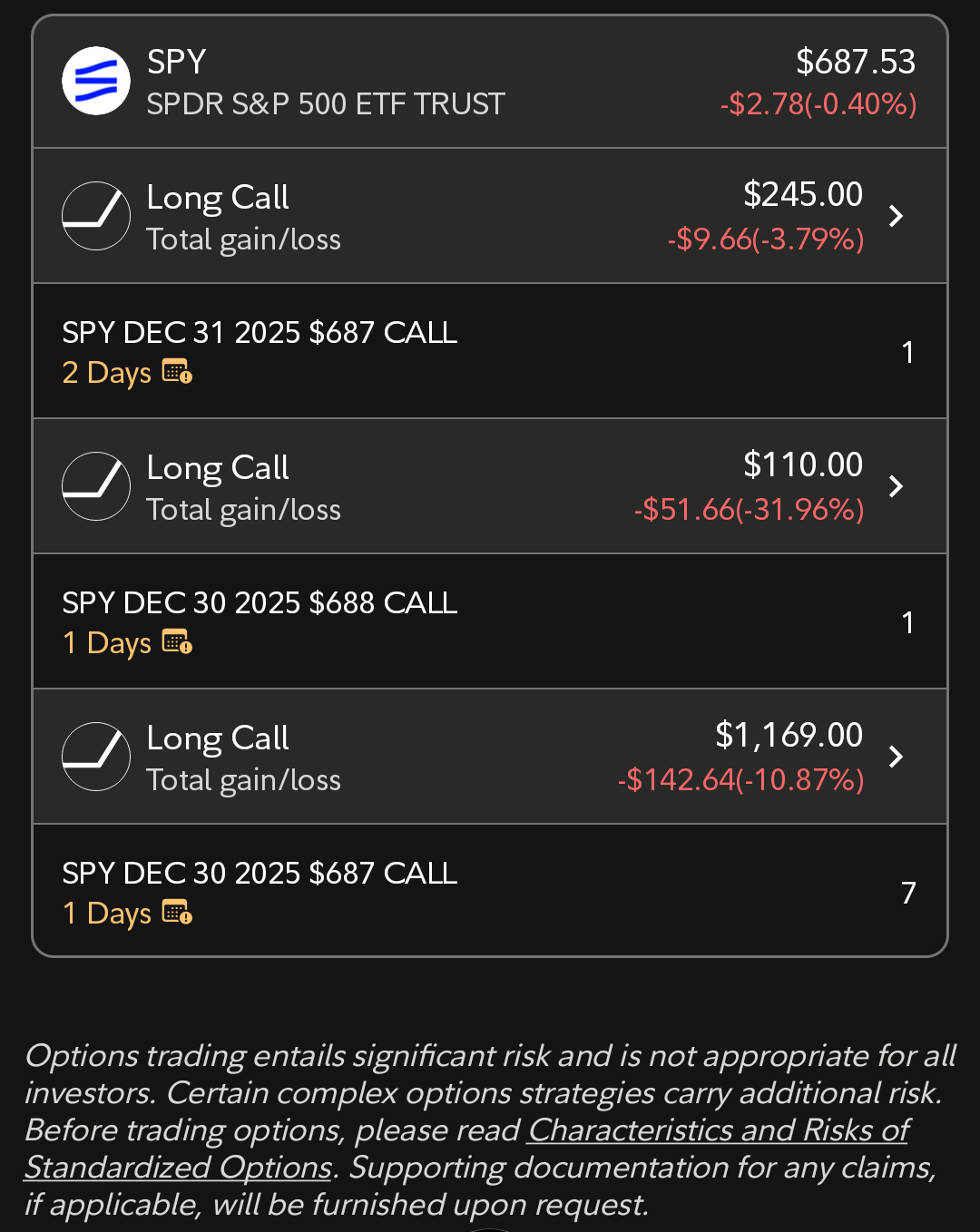Read Characteristics and Risks of Standardized Options

click(x=717, y=1130)
